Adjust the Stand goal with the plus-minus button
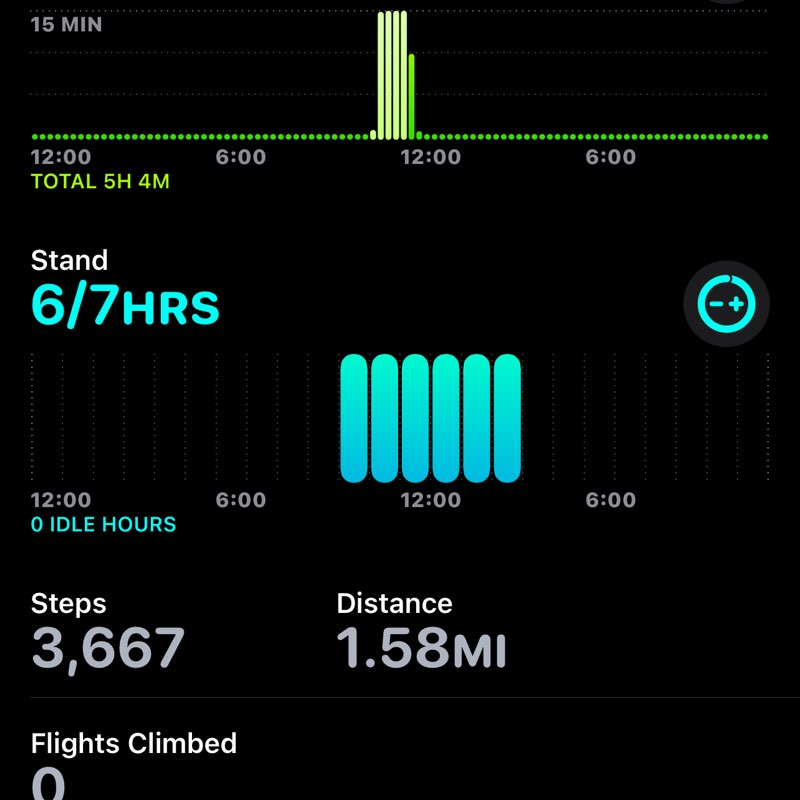Viewport: 800px width, 800px height. (726, 303)
